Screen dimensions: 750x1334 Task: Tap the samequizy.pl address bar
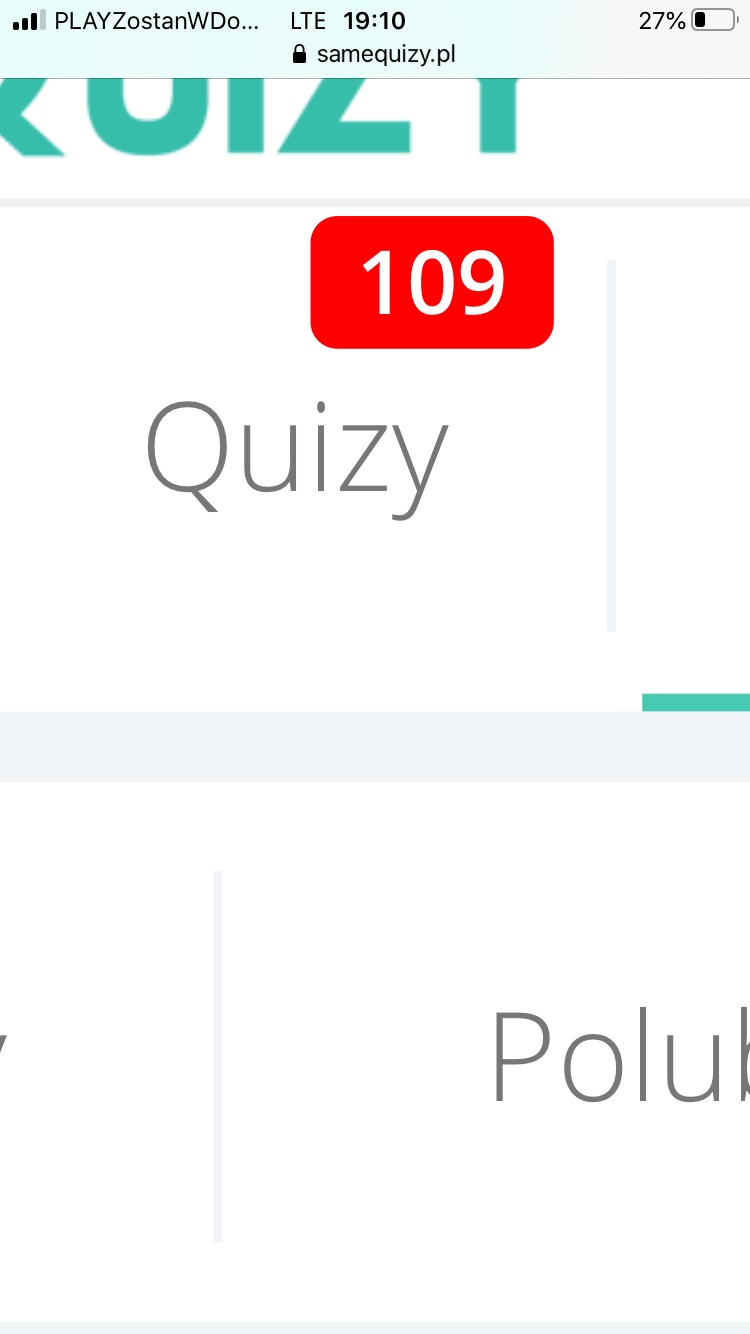375,54
